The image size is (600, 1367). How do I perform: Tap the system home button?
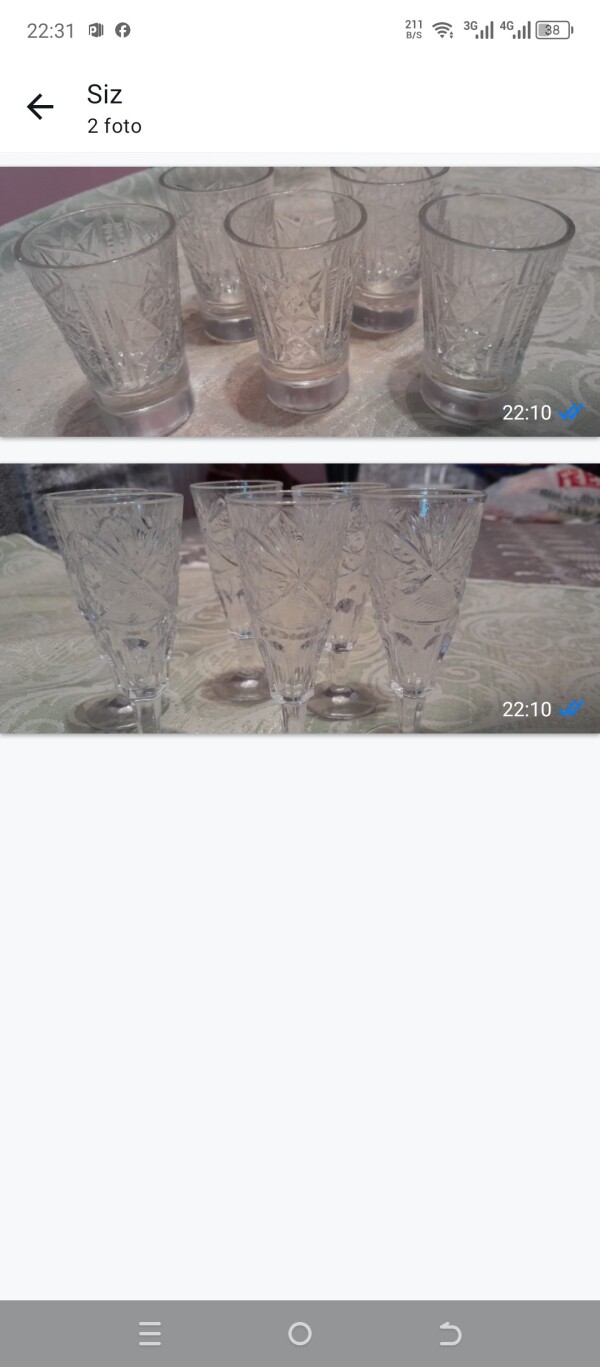pyautogui.click(x=300, y=1333)
